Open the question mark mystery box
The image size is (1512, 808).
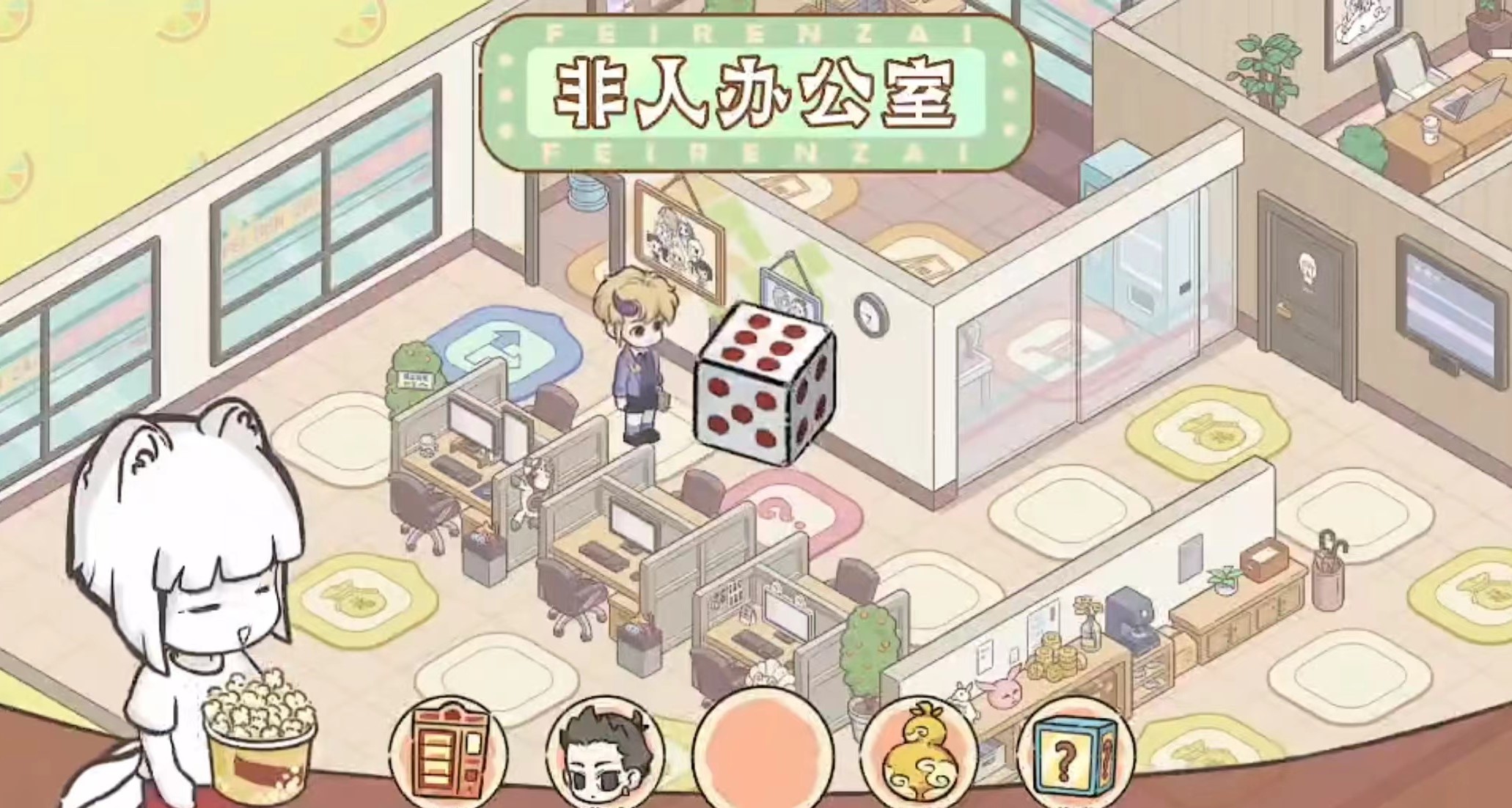coord(1074,755)
